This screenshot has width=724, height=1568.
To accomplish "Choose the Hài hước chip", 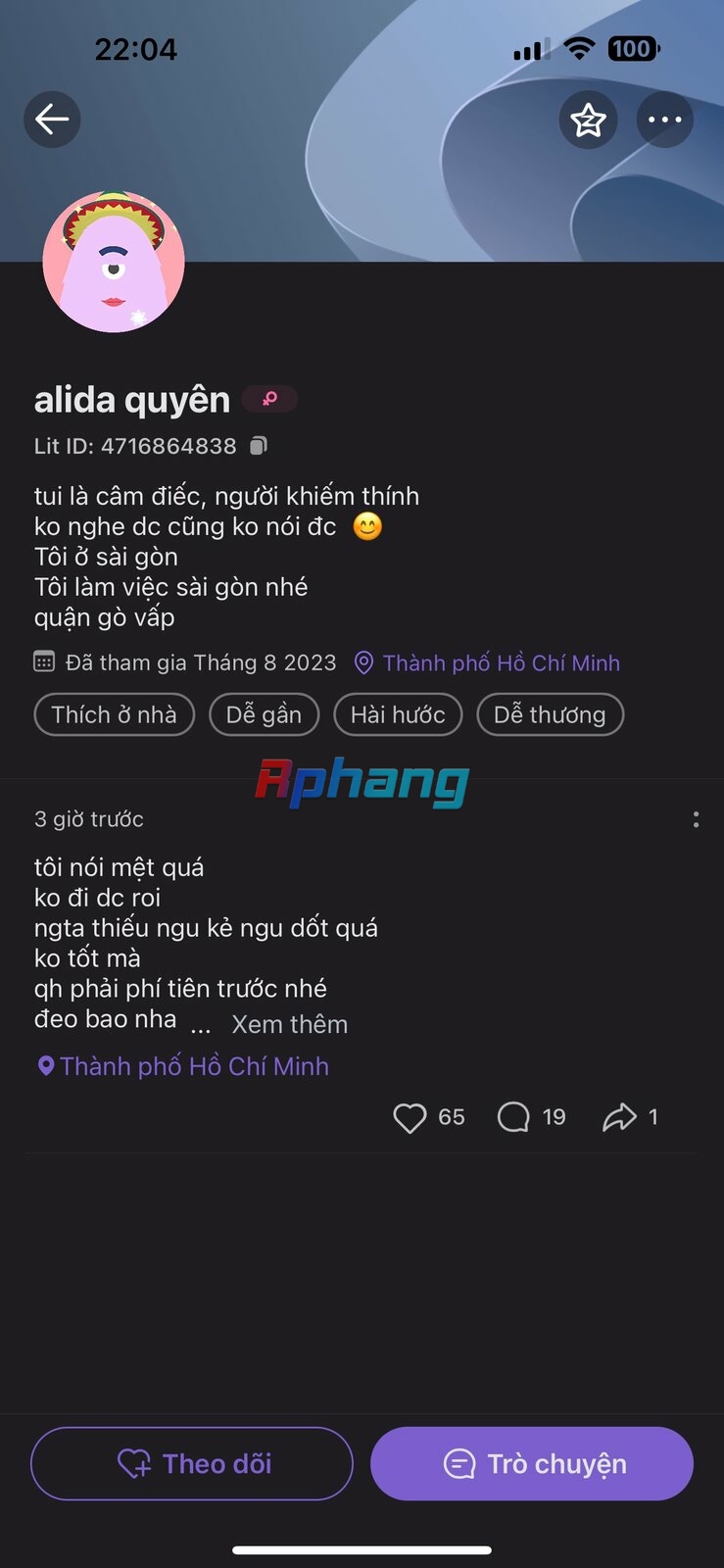I will [x=398, y=714].
